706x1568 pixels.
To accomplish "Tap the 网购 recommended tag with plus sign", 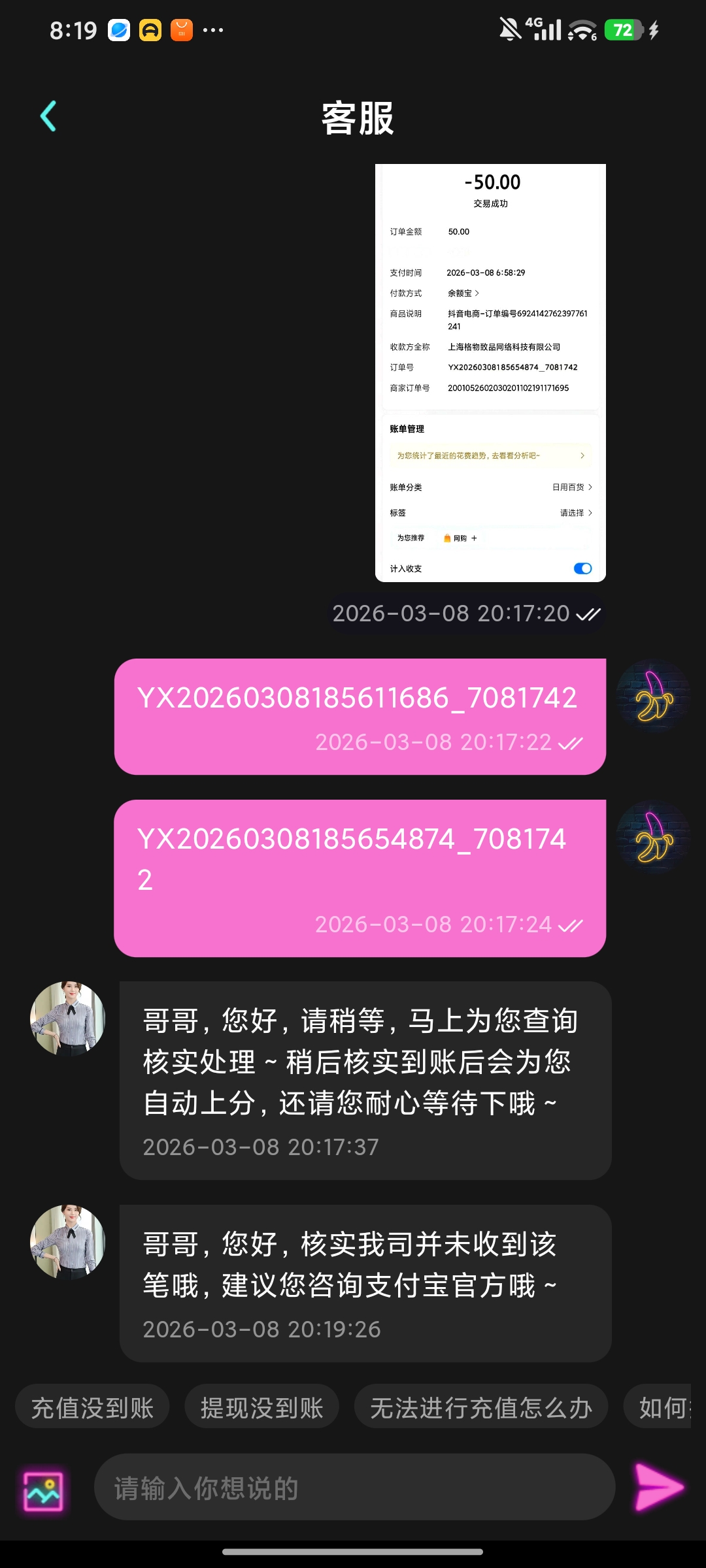I will [x=460, y=538].
